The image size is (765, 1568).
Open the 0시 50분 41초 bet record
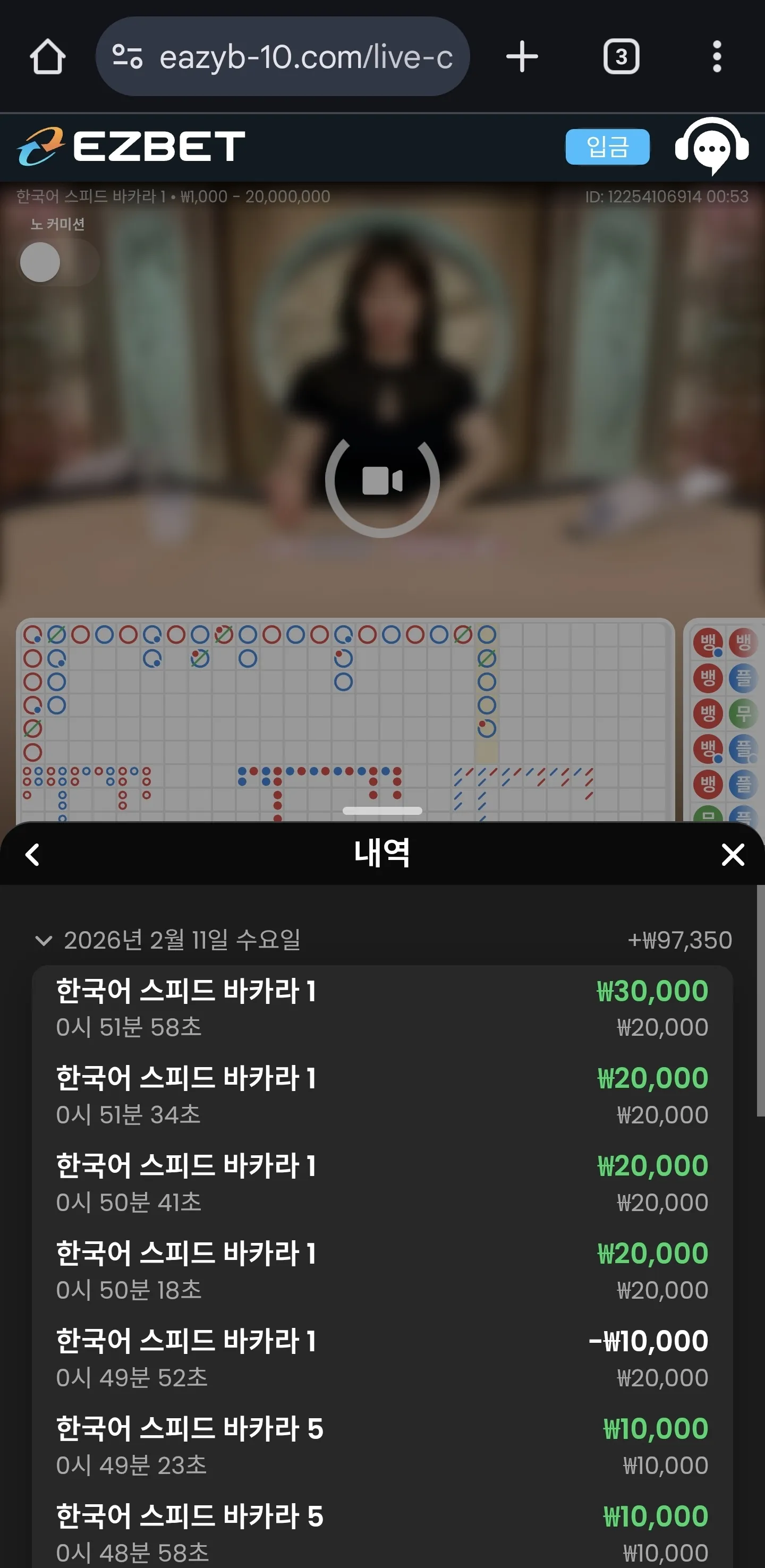click(382, 1183)
